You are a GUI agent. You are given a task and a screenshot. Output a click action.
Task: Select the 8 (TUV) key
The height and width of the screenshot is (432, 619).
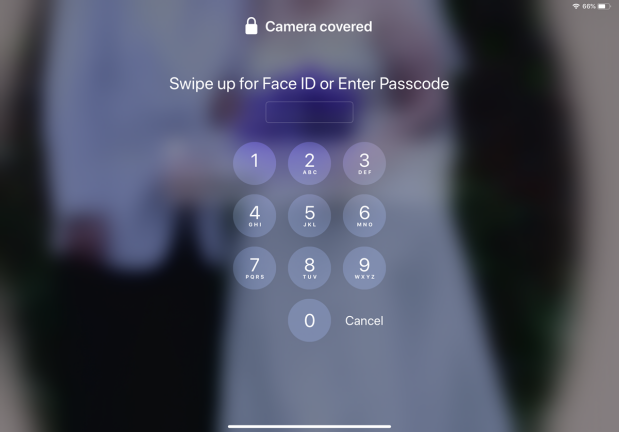click(x=309, y=268)
